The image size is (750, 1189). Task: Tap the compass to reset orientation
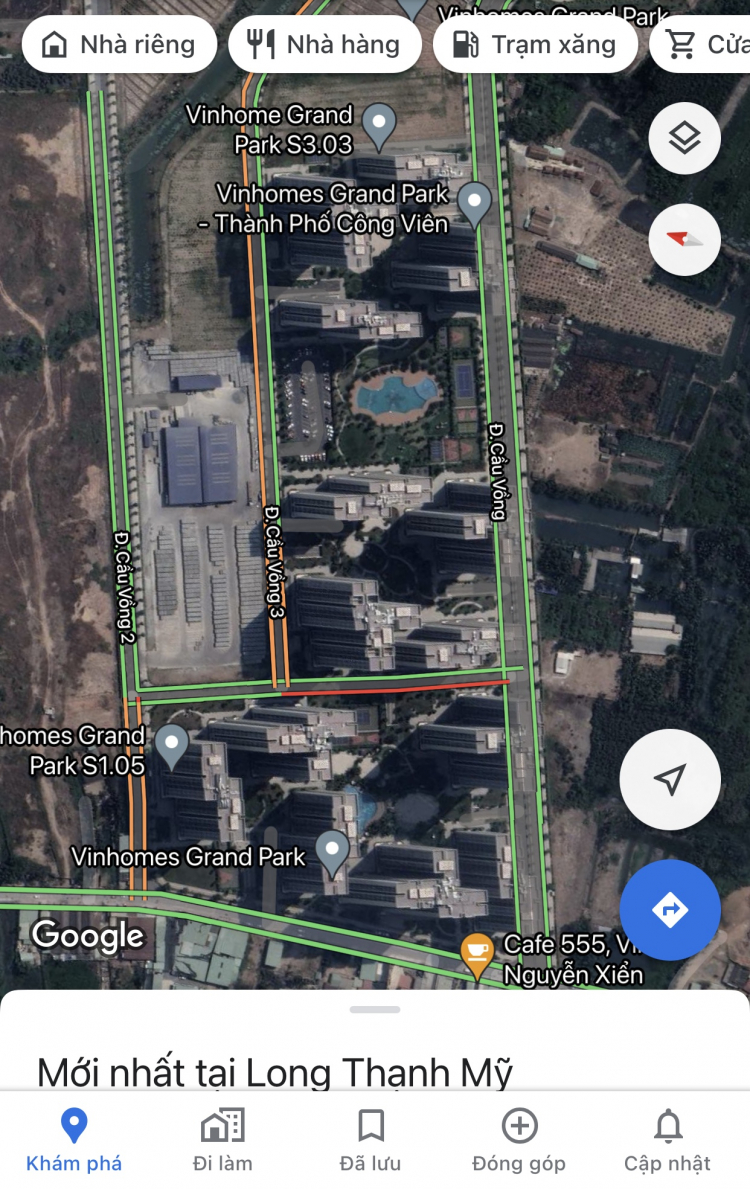click(x=684, y=240)
